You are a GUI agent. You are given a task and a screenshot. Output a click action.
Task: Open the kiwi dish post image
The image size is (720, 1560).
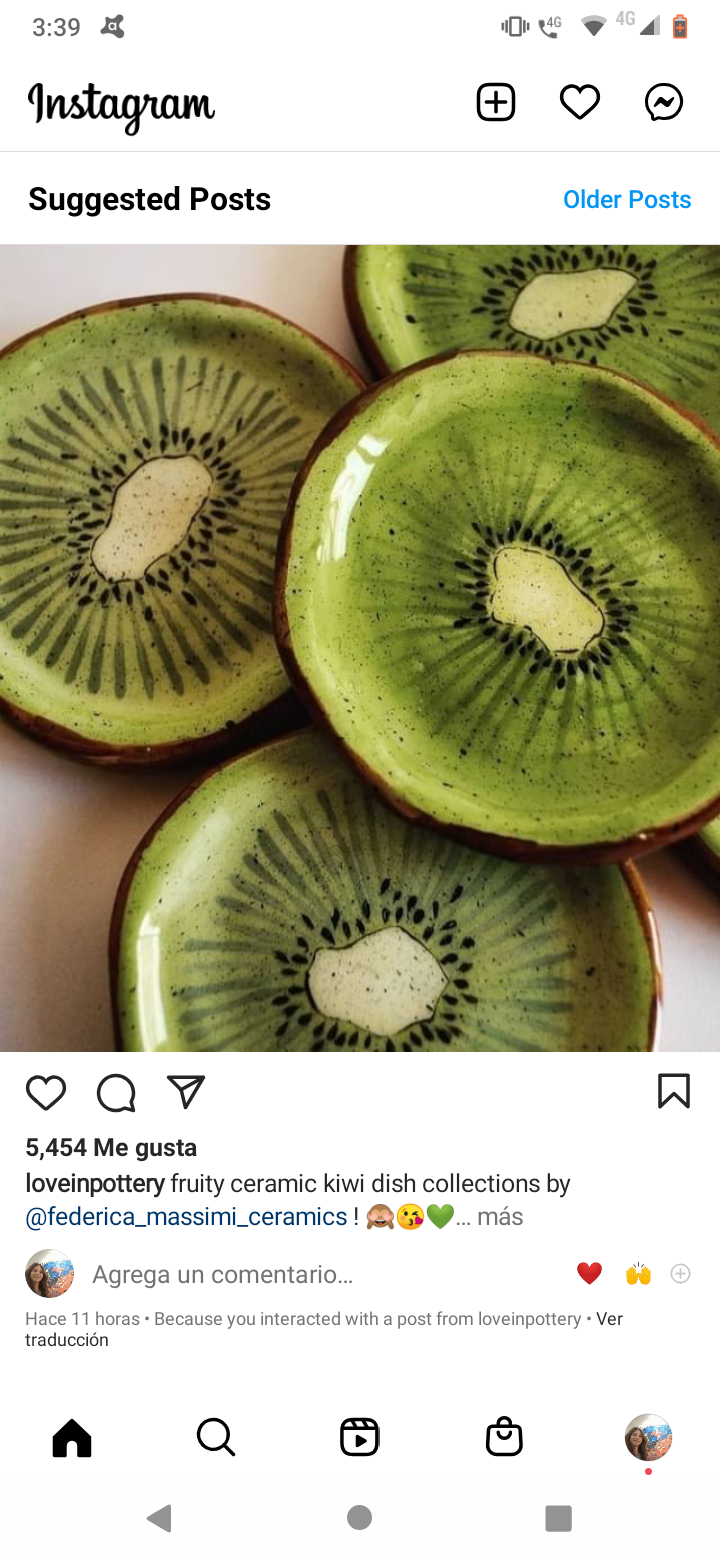360,648
